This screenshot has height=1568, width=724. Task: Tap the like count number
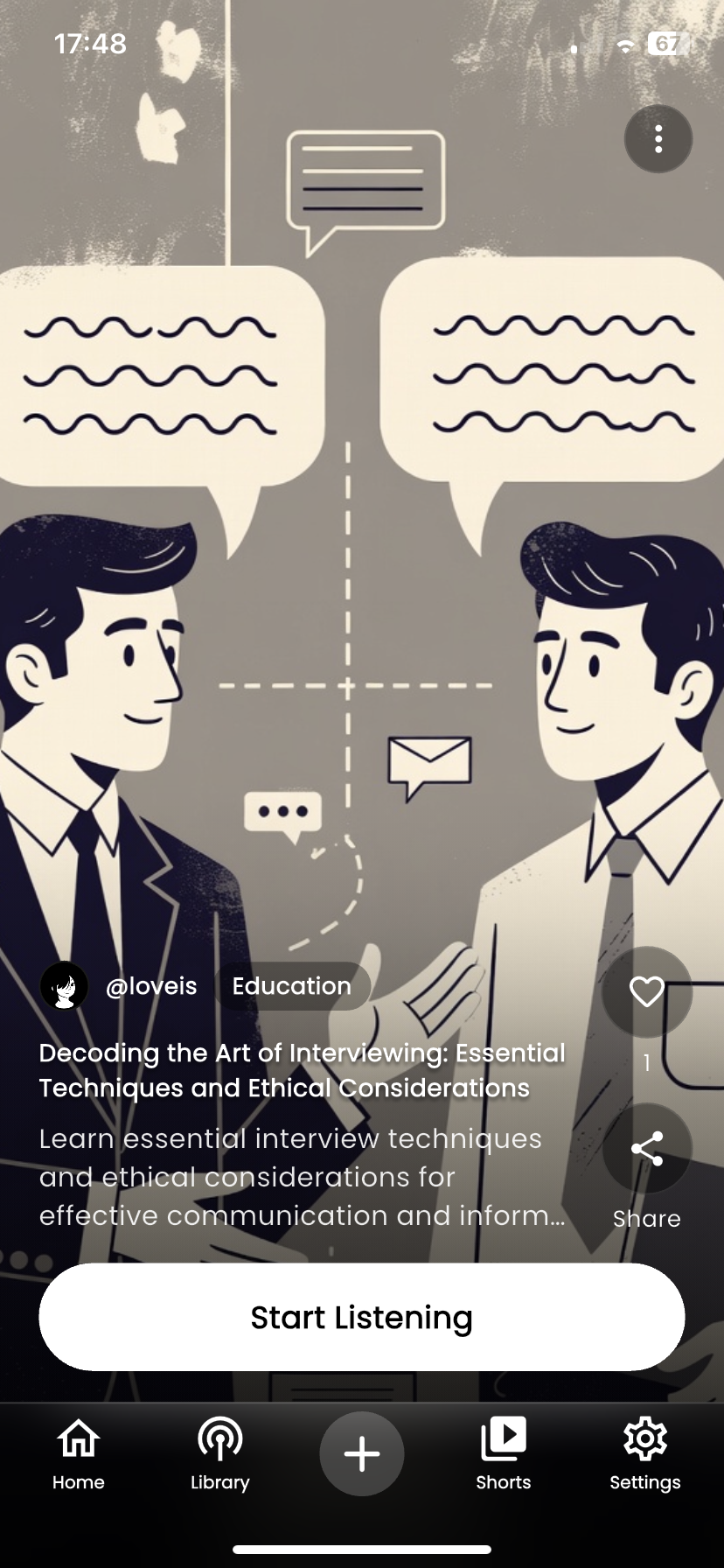[646, 1062]
